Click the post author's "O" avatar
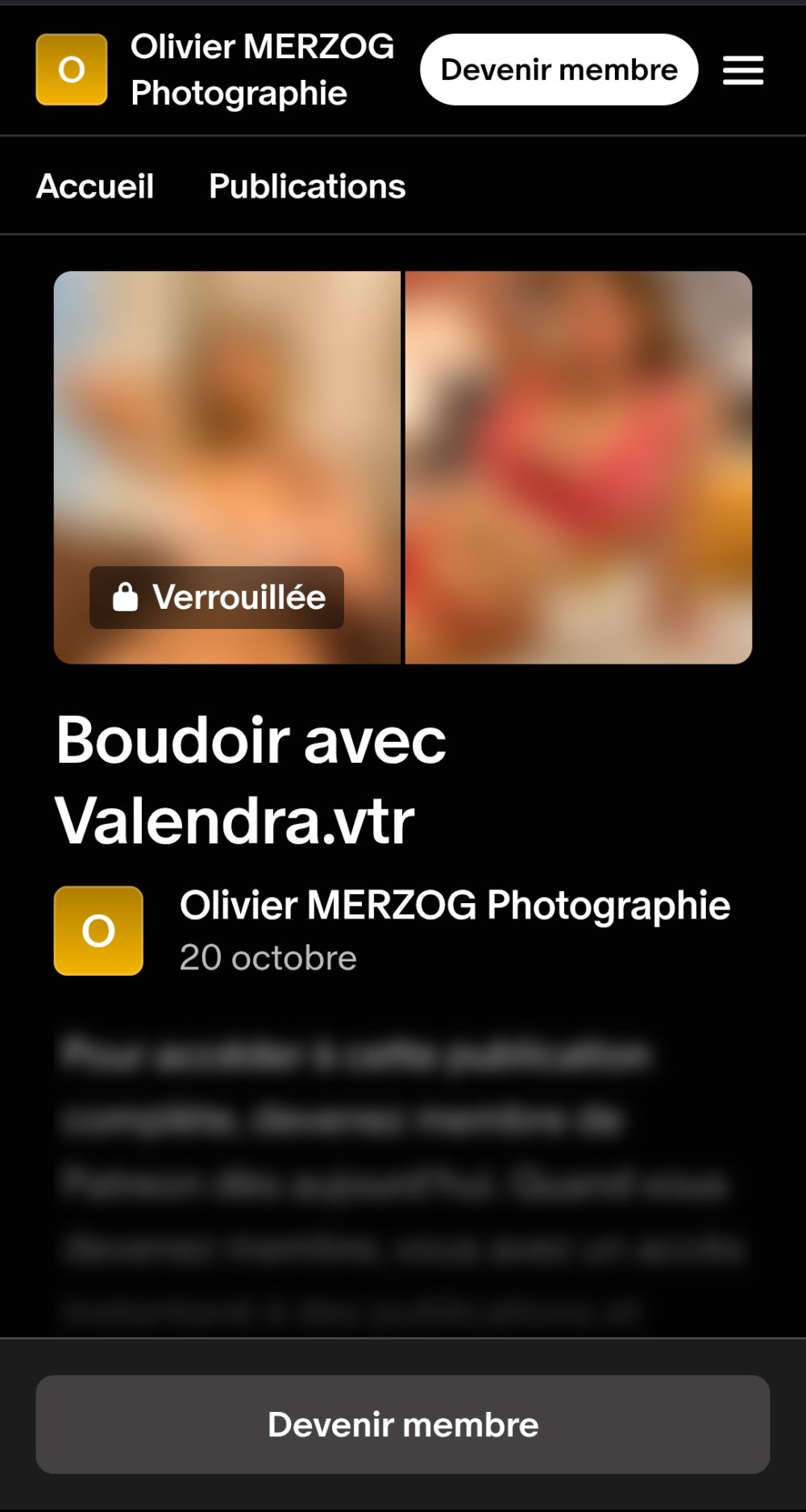The height and width of the screenshot is (1512, 806). click(x=97, y=931)
